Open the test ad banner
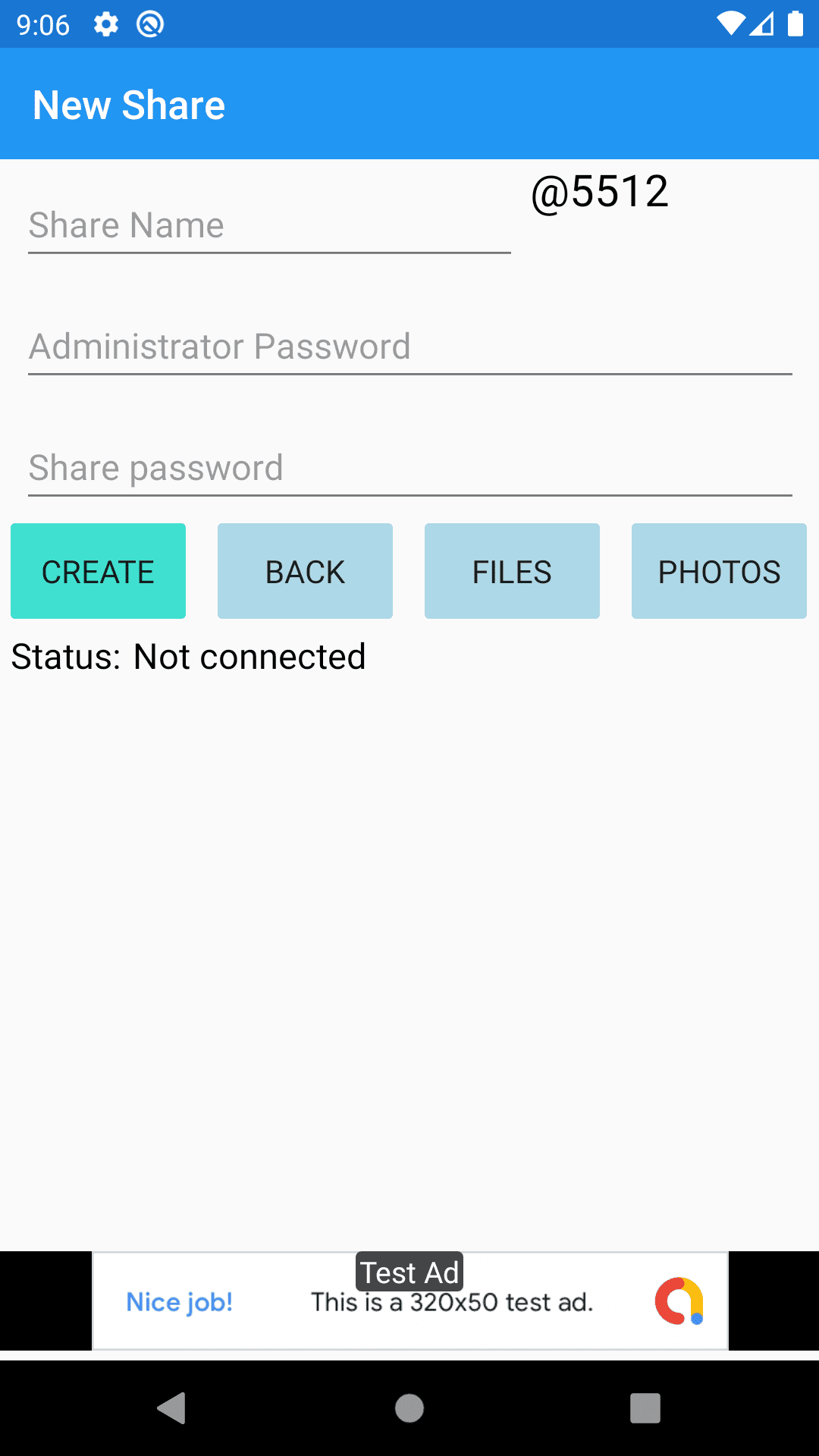 coord(409,1301)
